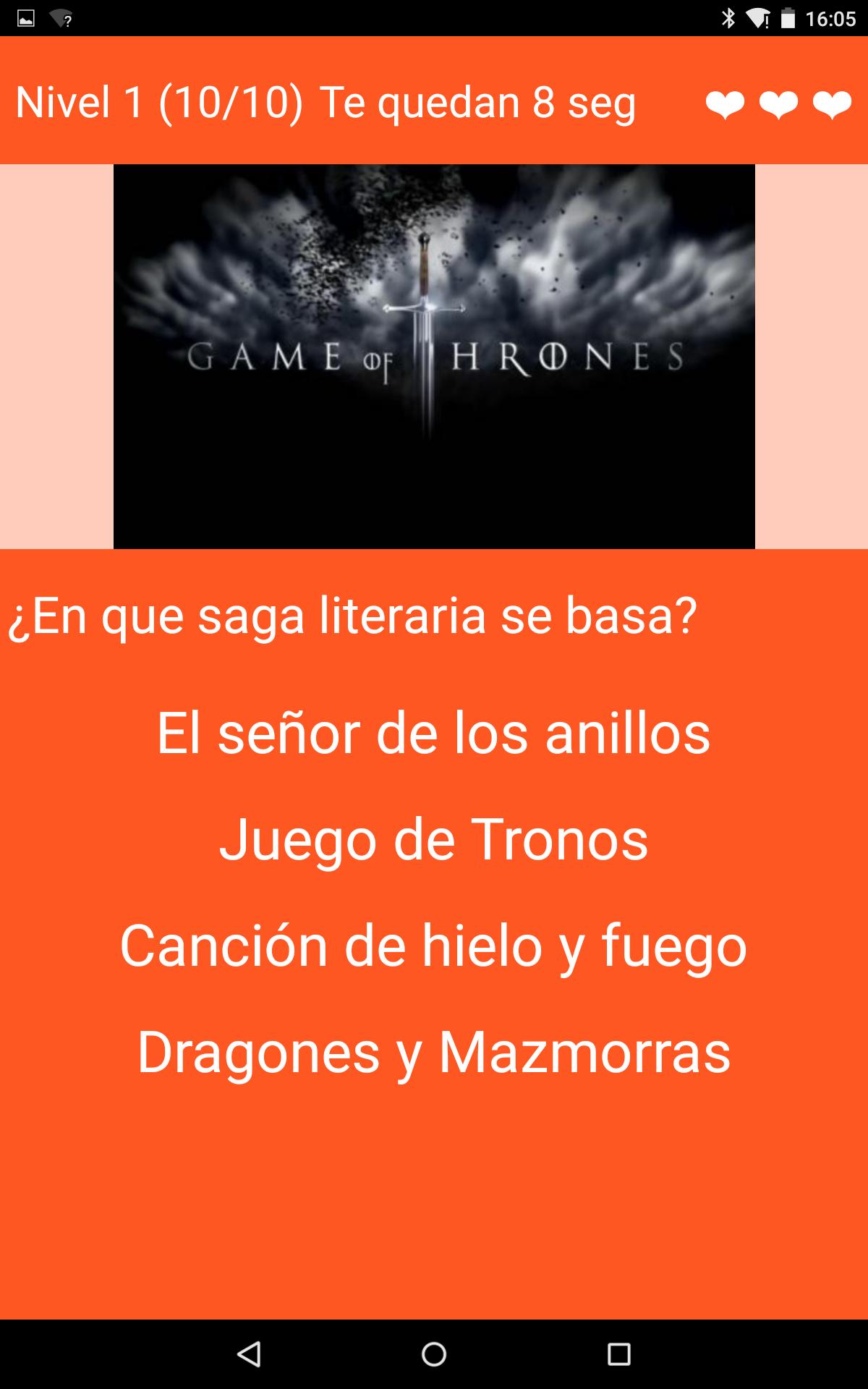Answer with Canción de hielo y fuego
The width and height of the screenshot is (868, 1389).
point(433,946)
